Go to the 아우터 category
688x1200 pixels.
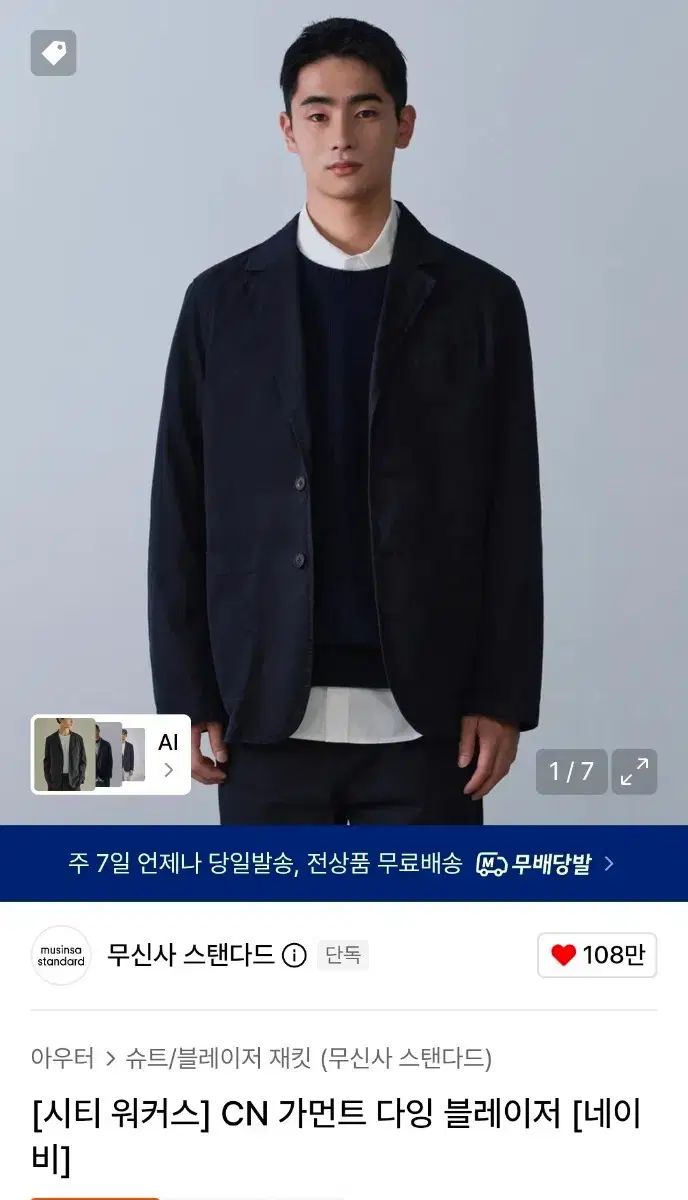[x=62, y=1058]
